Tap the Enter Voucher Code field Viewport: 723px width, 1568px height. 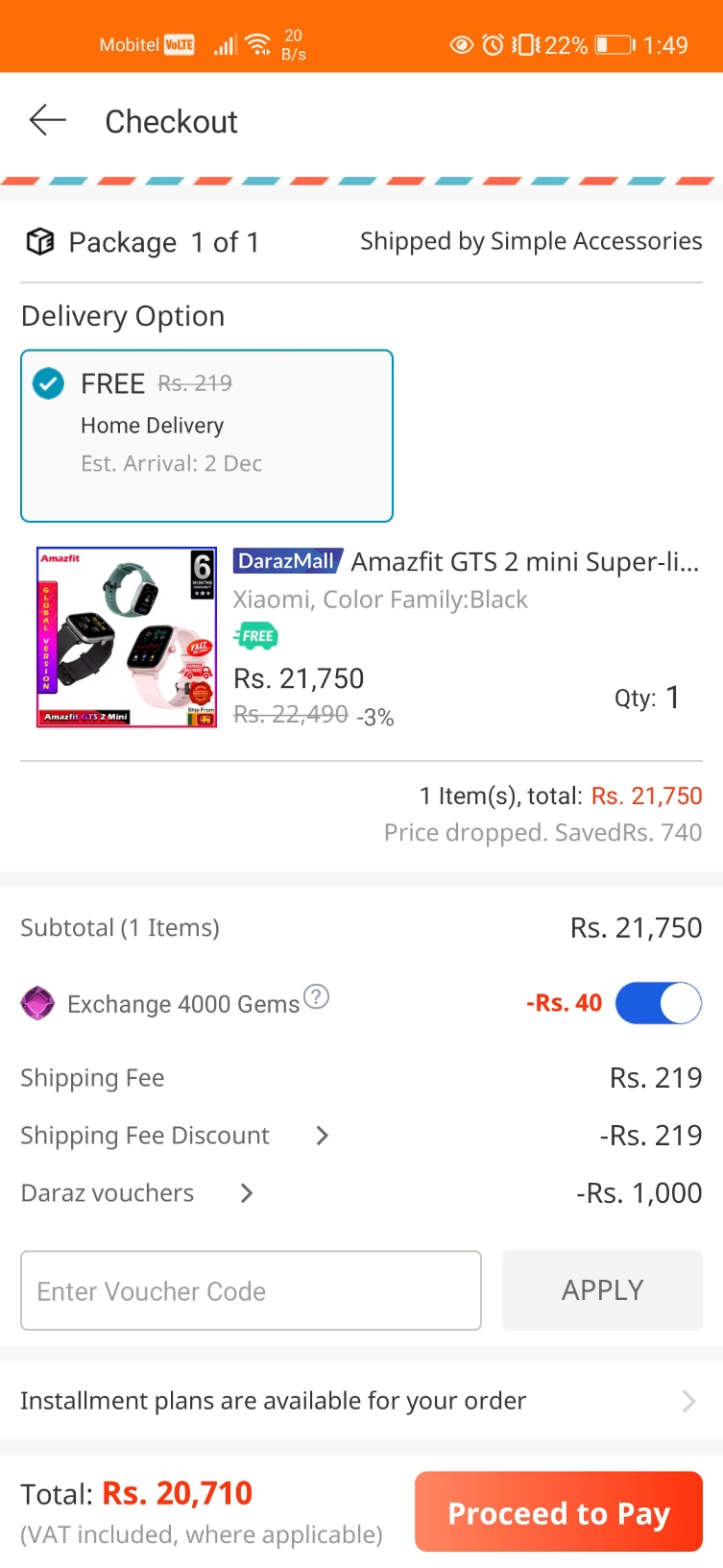[x=251, y=1290]
